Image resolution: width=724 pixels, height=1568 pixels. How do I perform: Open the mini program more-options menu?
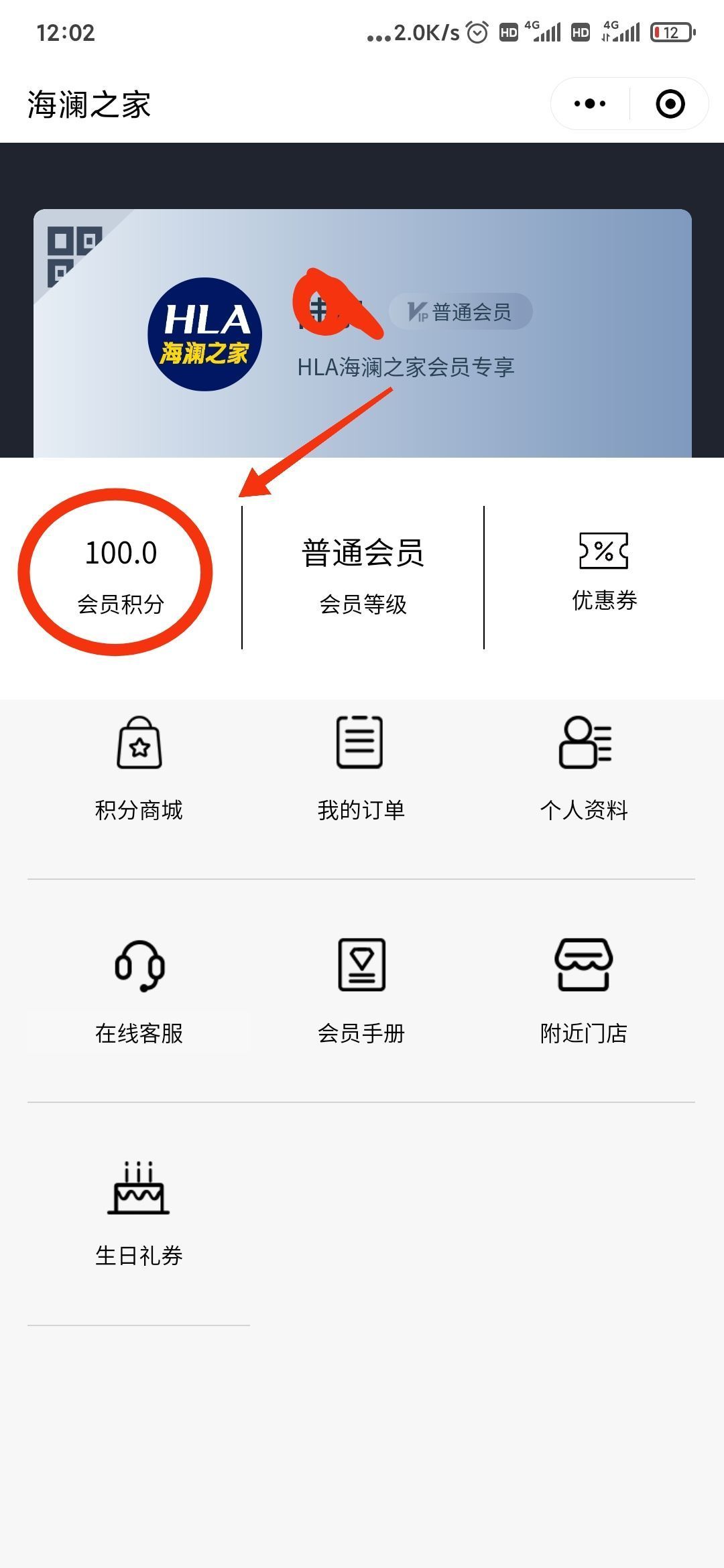point(590,104)
